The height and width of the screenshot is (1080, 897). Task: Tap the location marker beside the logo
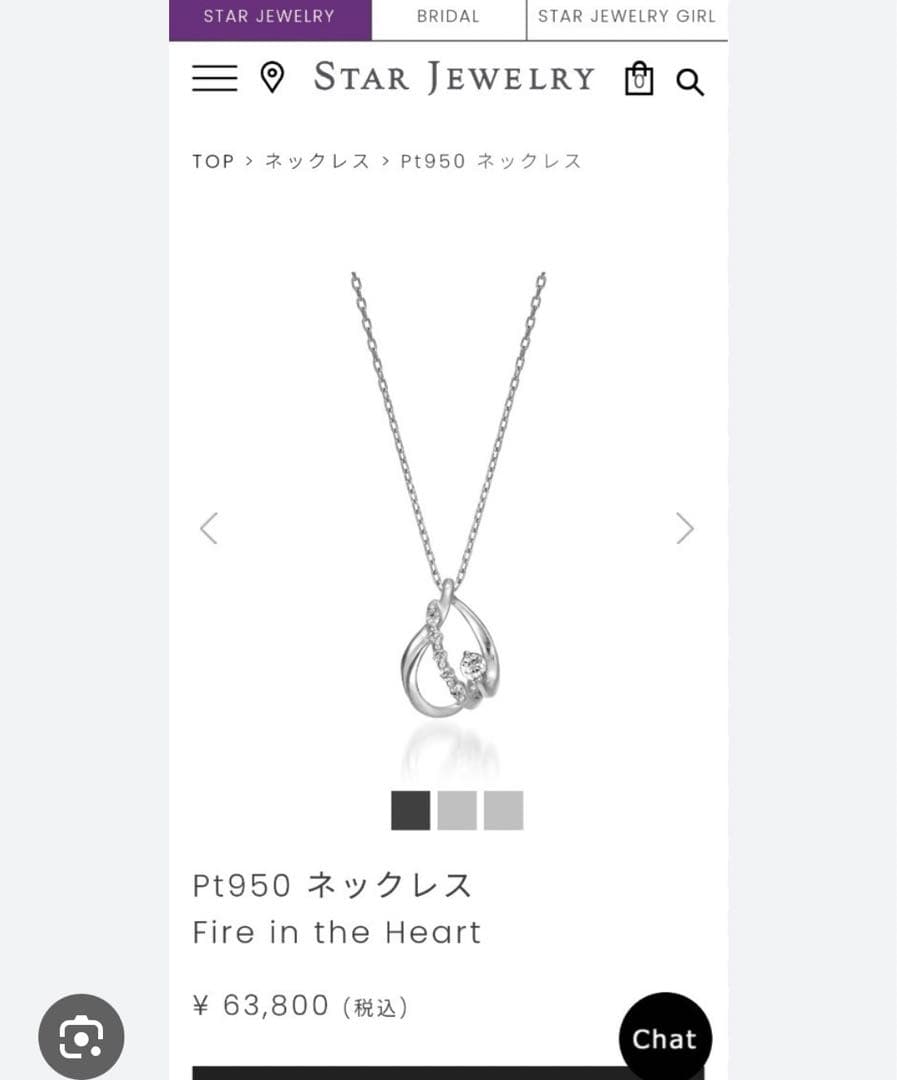click(272, 78)
